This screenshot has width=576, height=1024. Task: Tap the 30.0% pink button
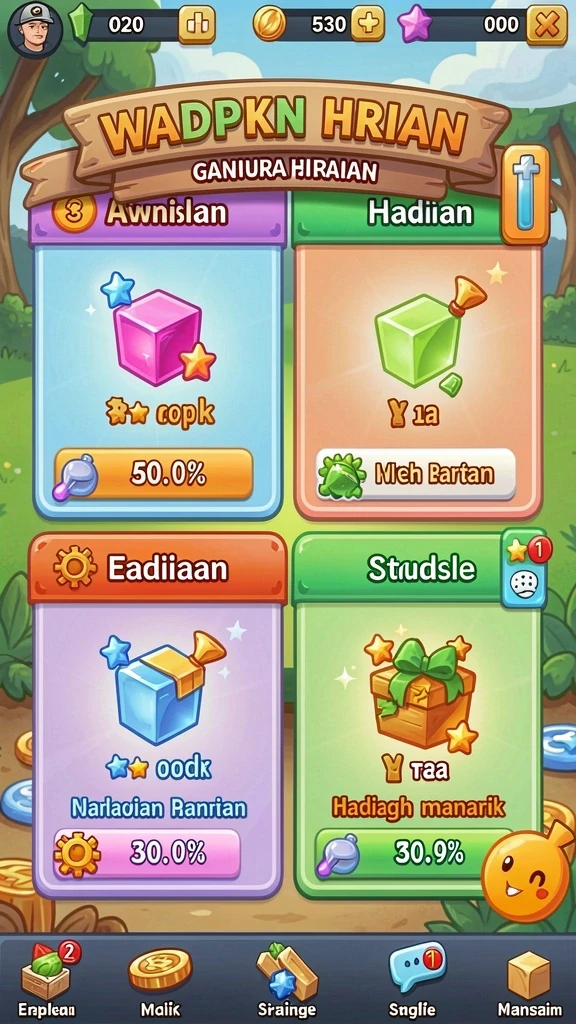147,854
